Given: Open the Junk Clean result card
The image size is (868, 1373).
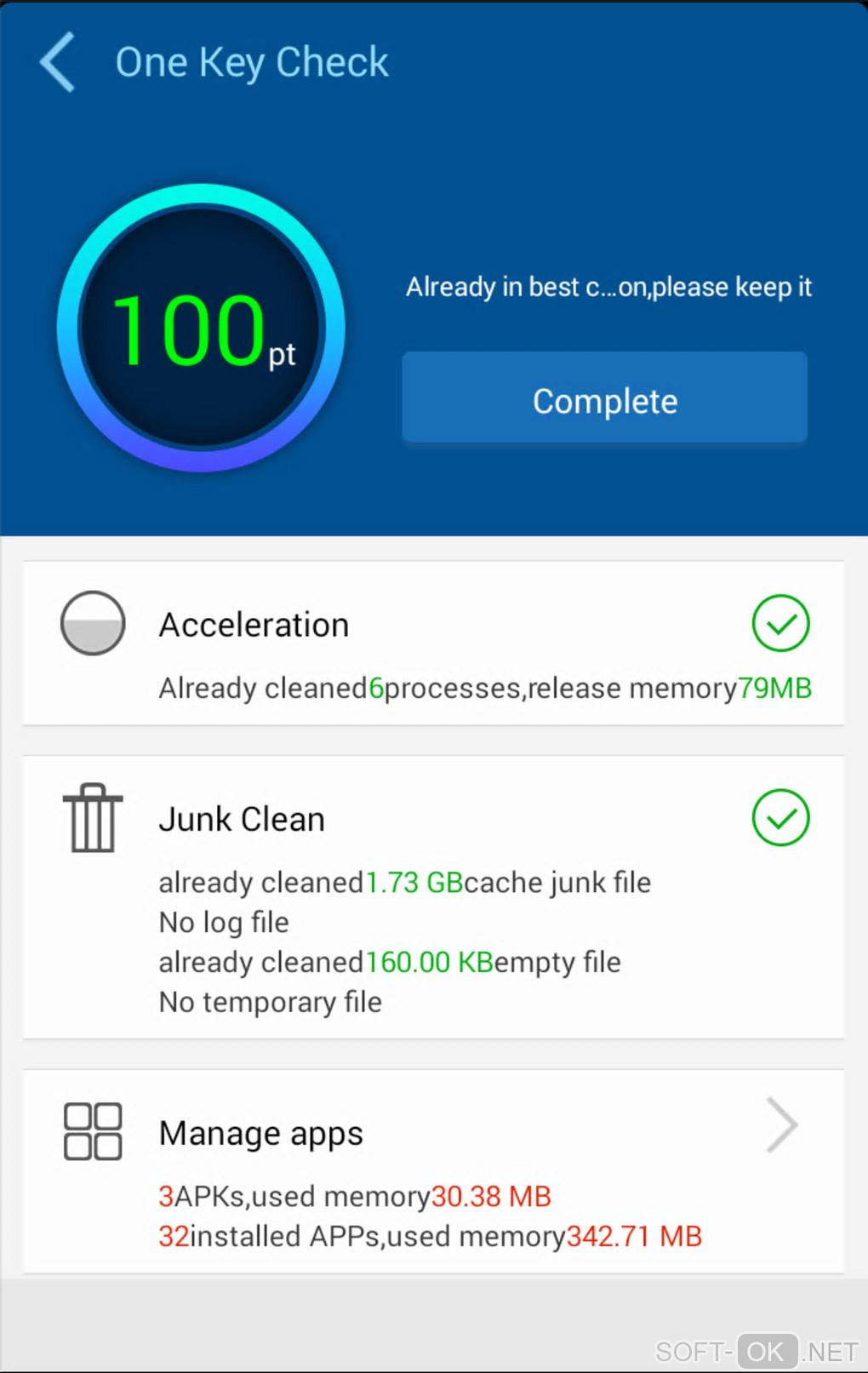Looking at the screenshot, I should pos(432,897).
